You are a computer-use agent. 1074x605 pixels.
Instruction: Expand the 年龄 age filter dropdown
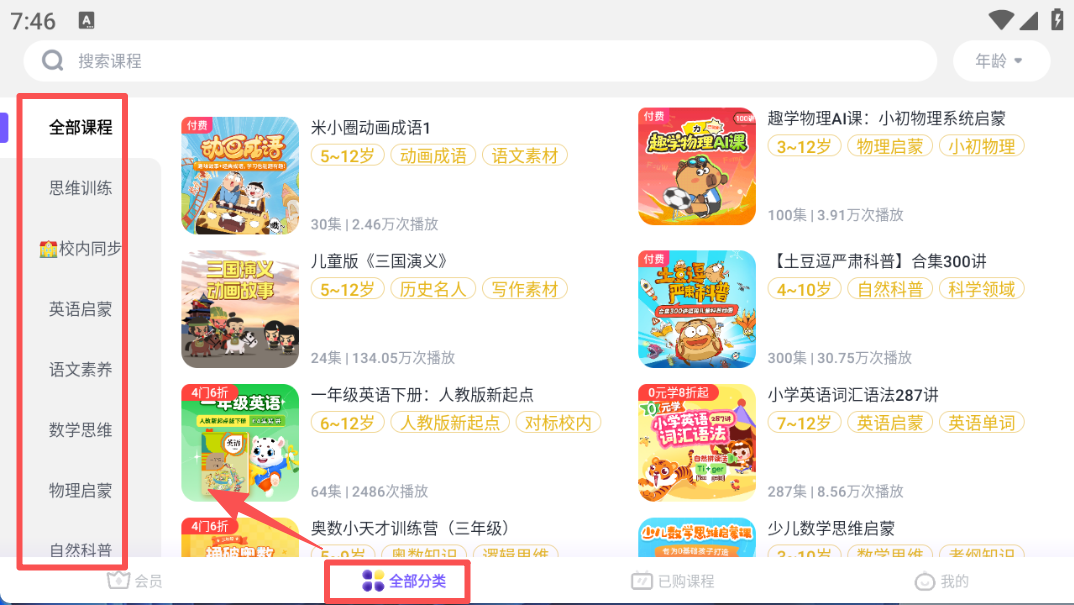[1000, 61]
